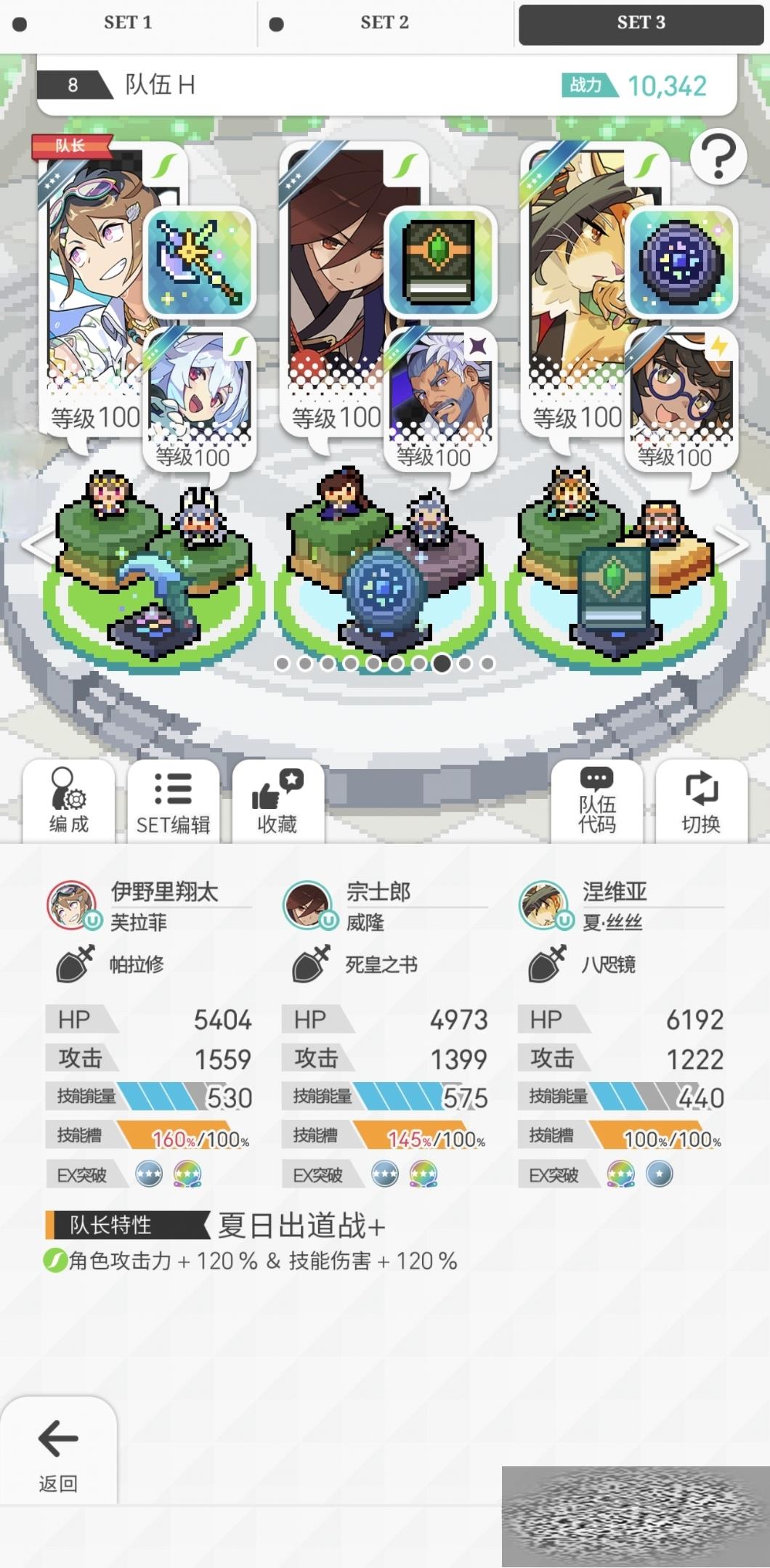
Task: Open the 编成 team formation button
Action: point(69,802)
